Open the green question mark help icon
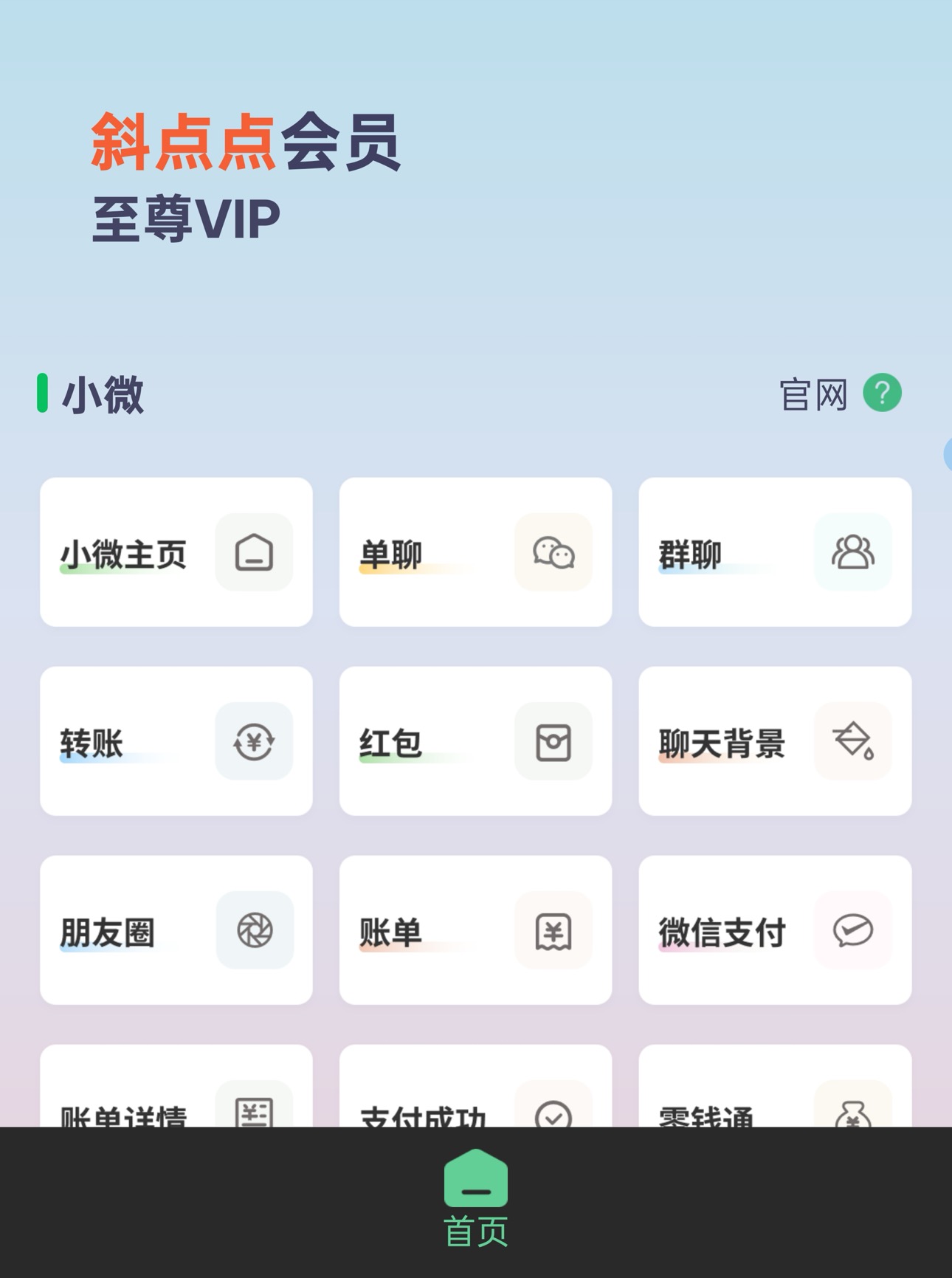 pos(883,393)
